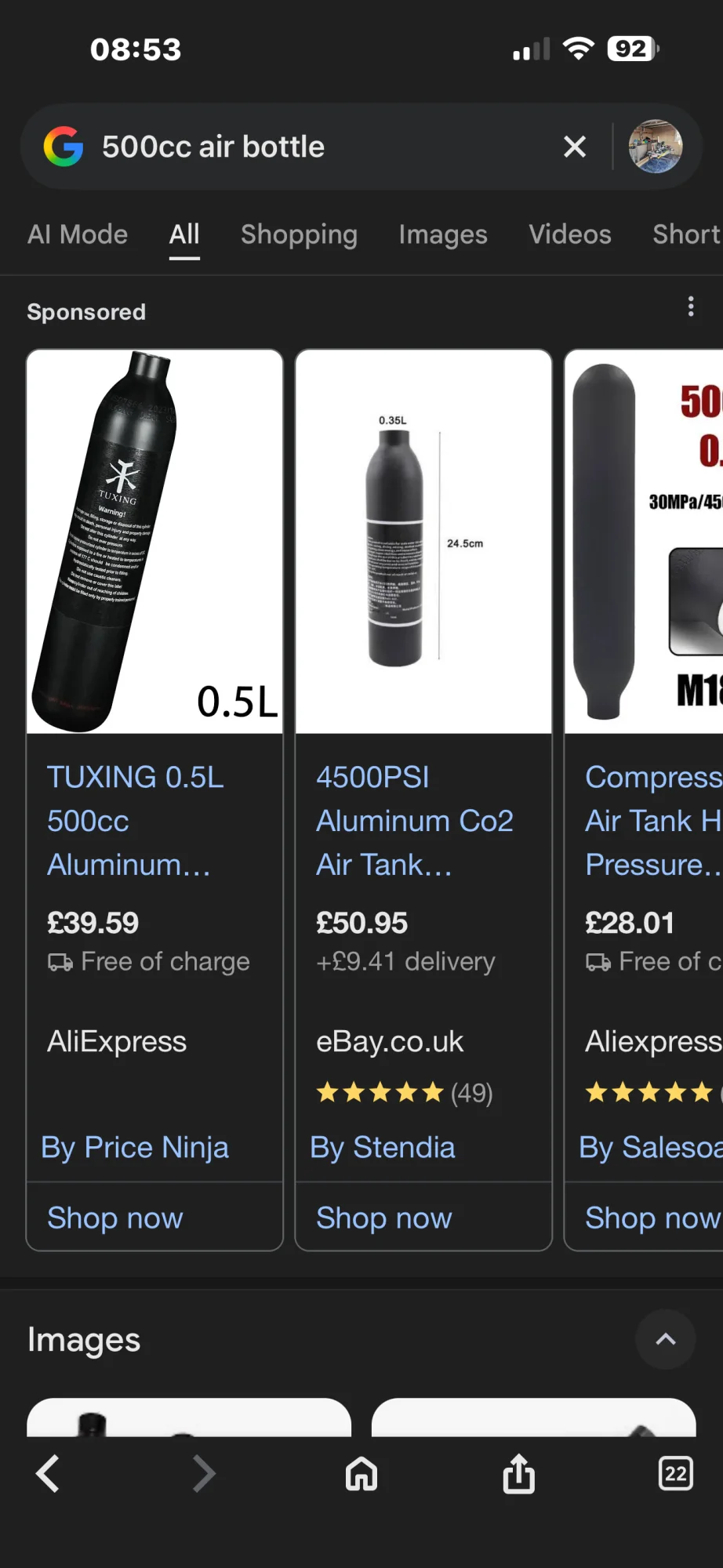Open the Compressed Air Tank High Pressure listing
The image size is (723, 1568).
tap(652, 820)
